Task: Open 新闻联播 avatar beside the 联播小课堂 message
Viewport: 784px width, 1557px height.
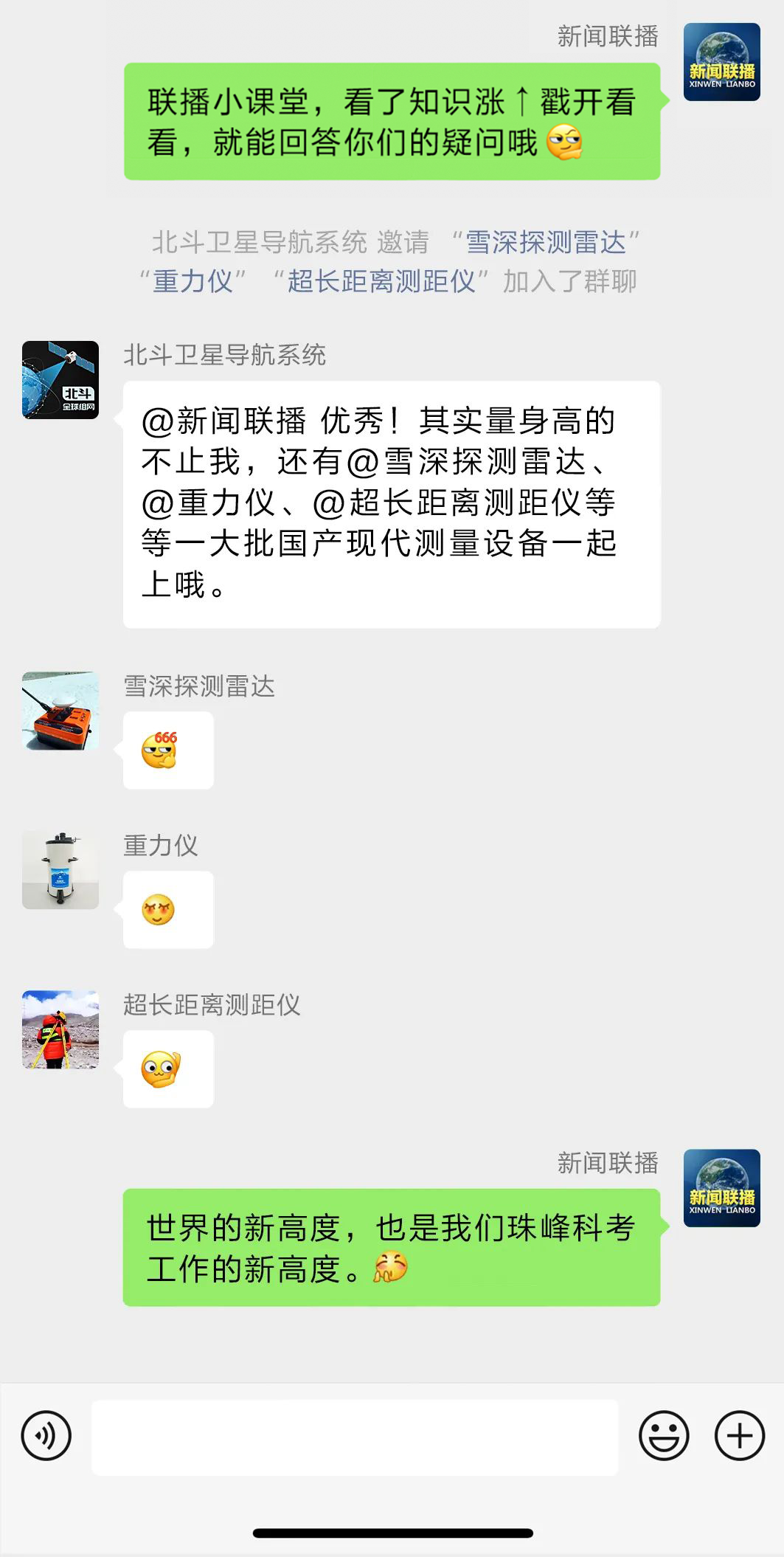Action: click(721, 62)
